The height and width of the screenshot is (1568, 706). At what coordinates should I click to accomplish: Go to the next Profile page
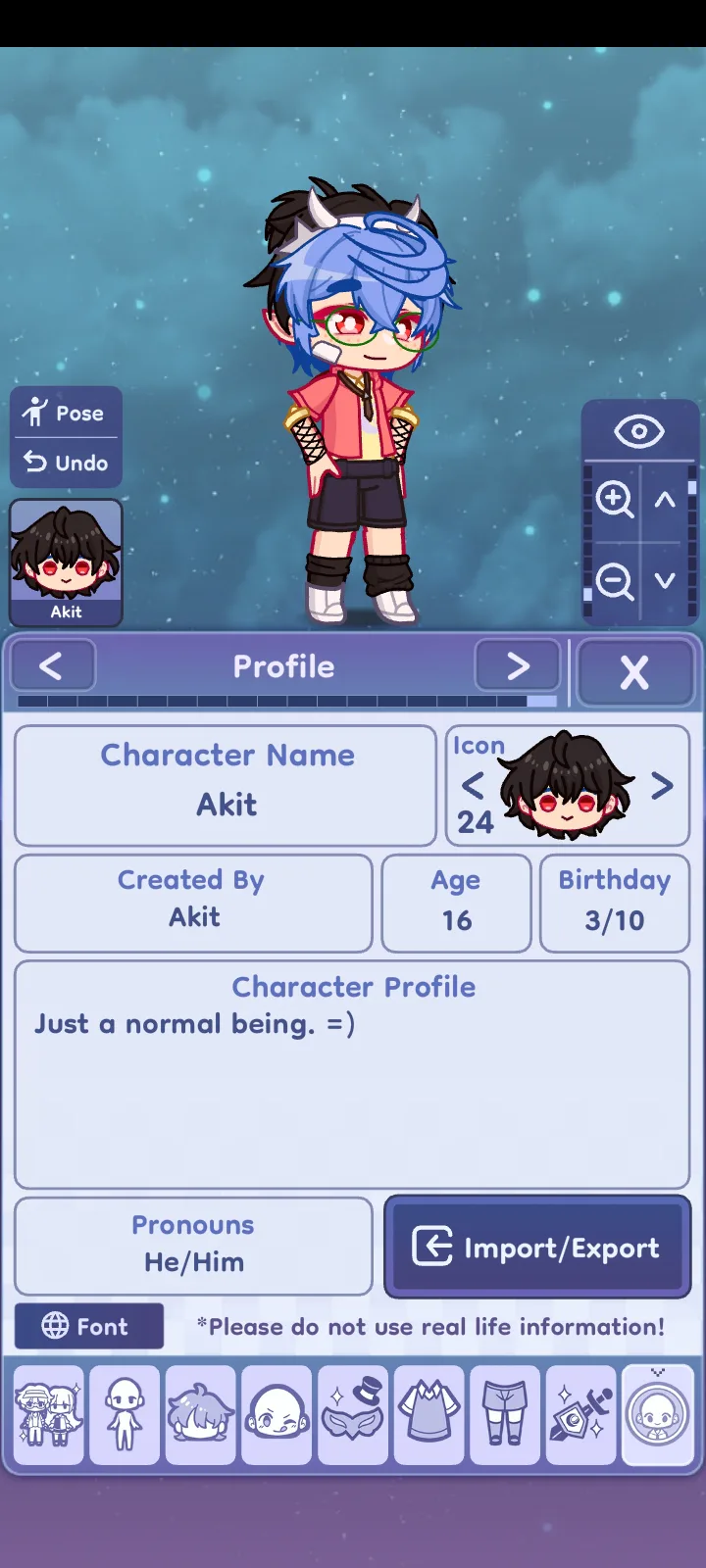(517, 666)
